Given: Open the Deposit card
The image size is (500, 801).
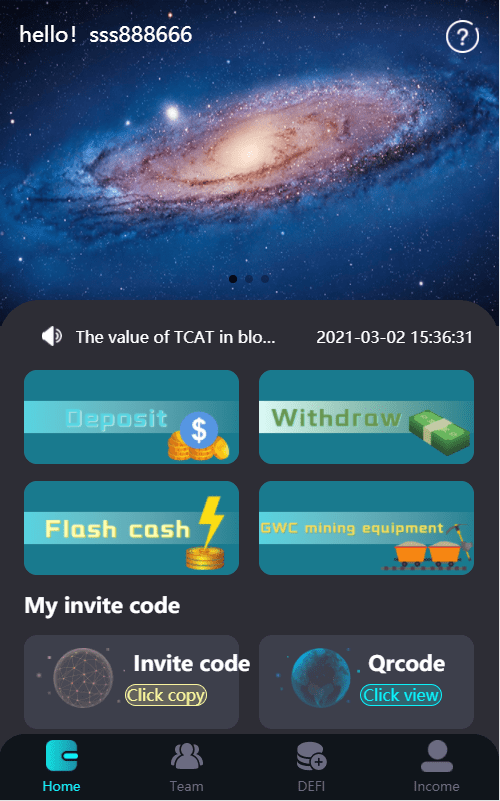Looking at the screenshot, I should pyautogui.click(x=131, y=417).
